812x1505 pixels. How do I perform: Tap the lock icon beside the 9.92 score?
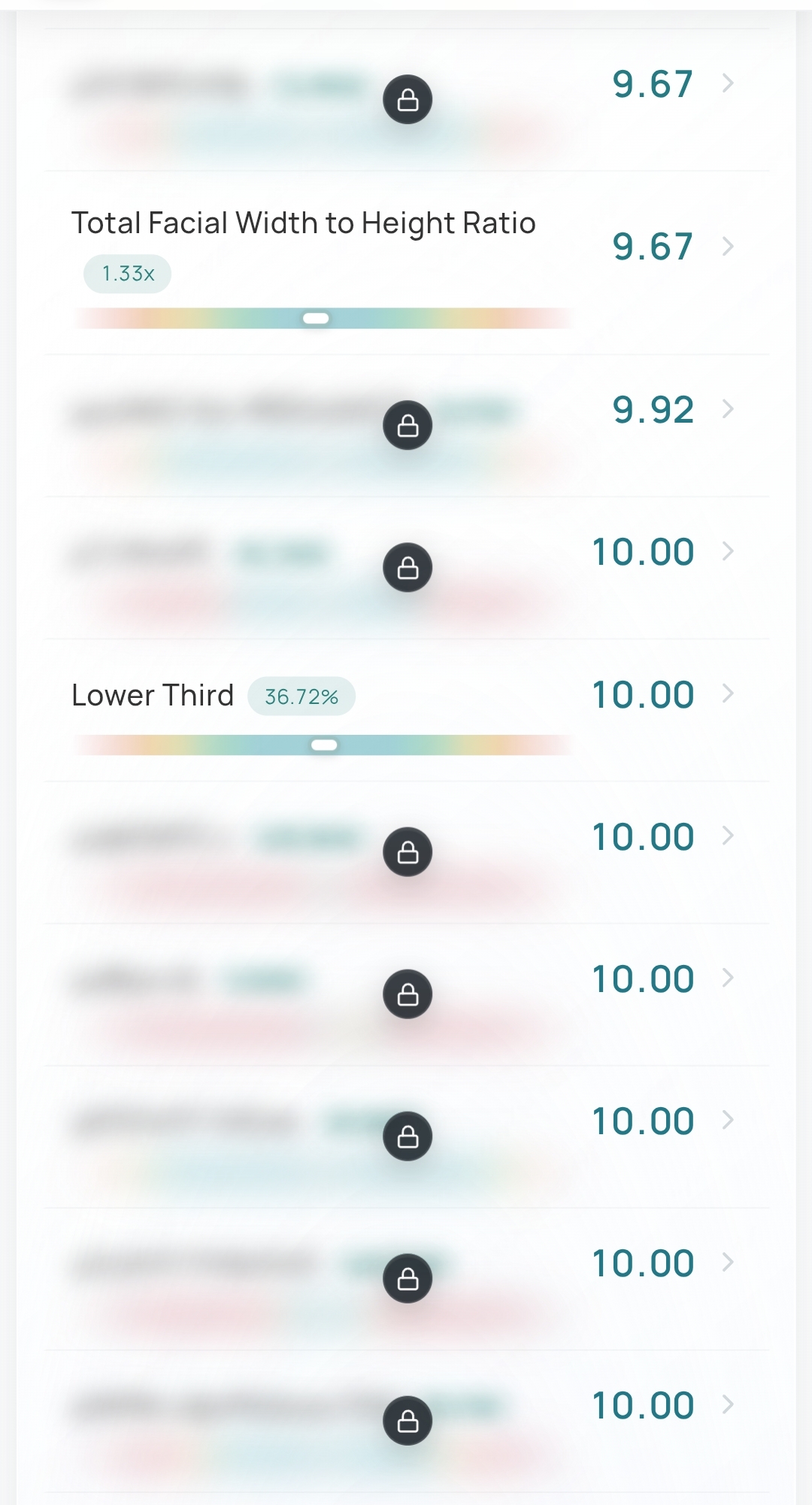tap(407, 425)
